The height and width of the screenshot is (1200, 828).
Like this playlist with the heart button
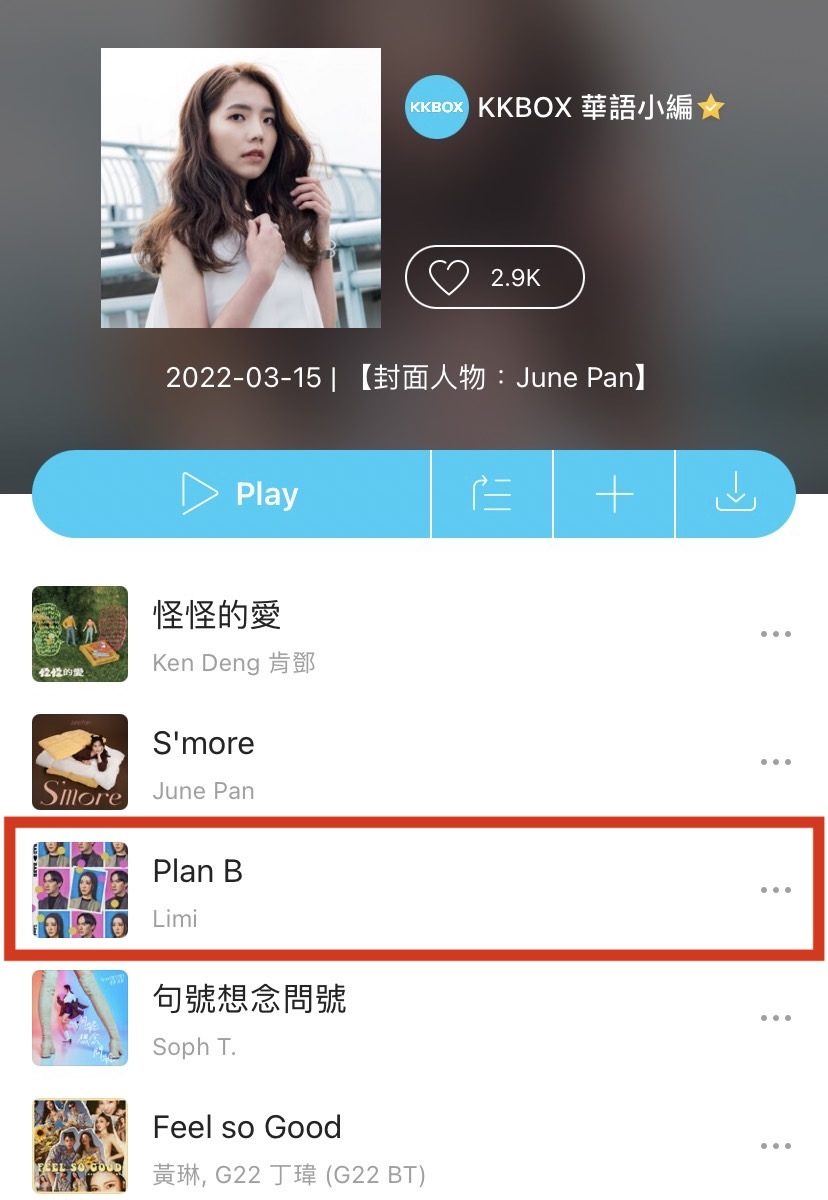tap(494, 277)
